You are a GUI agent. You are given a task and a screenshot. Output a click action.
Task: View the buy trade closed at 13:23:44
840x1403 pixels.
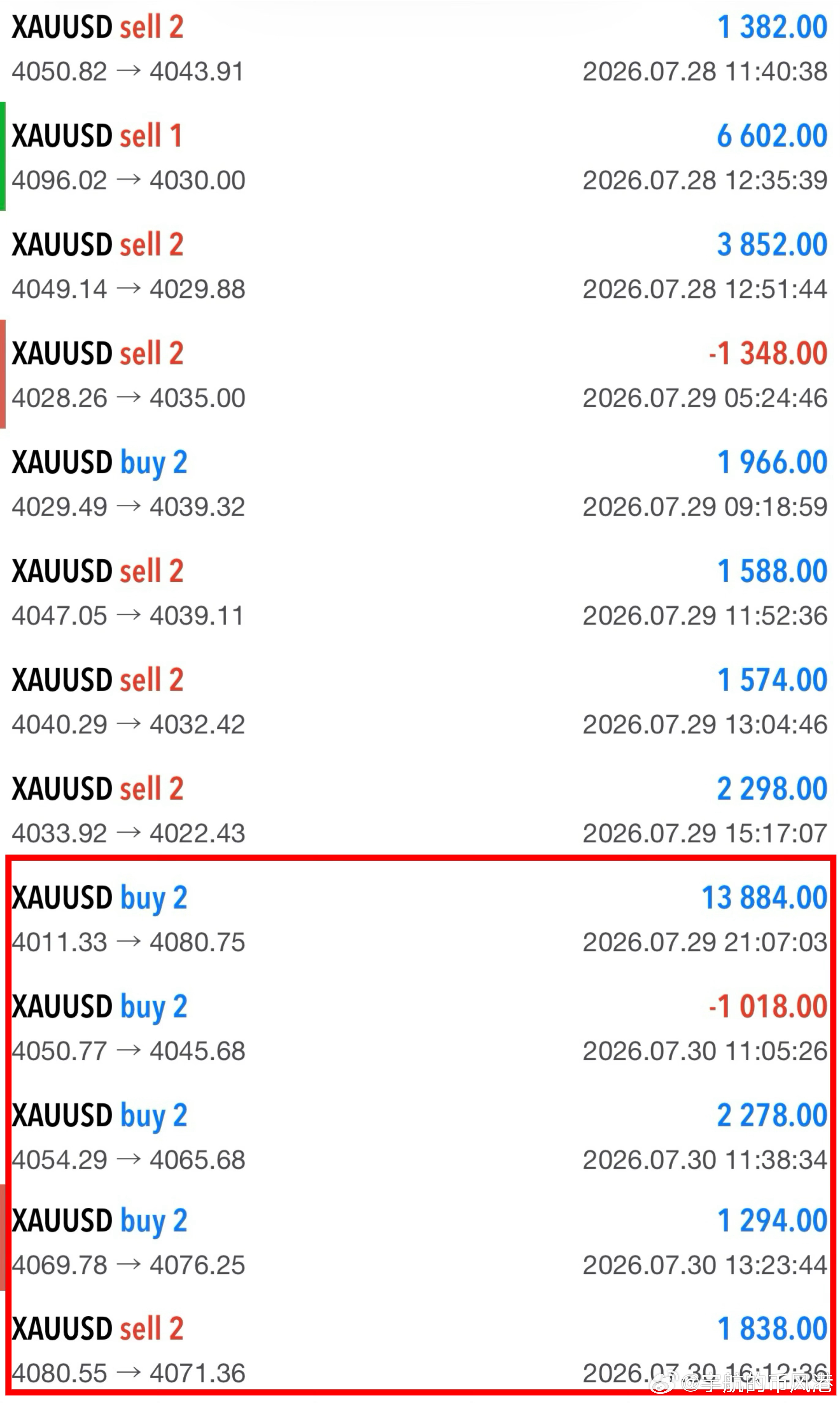coord(420,1243)
